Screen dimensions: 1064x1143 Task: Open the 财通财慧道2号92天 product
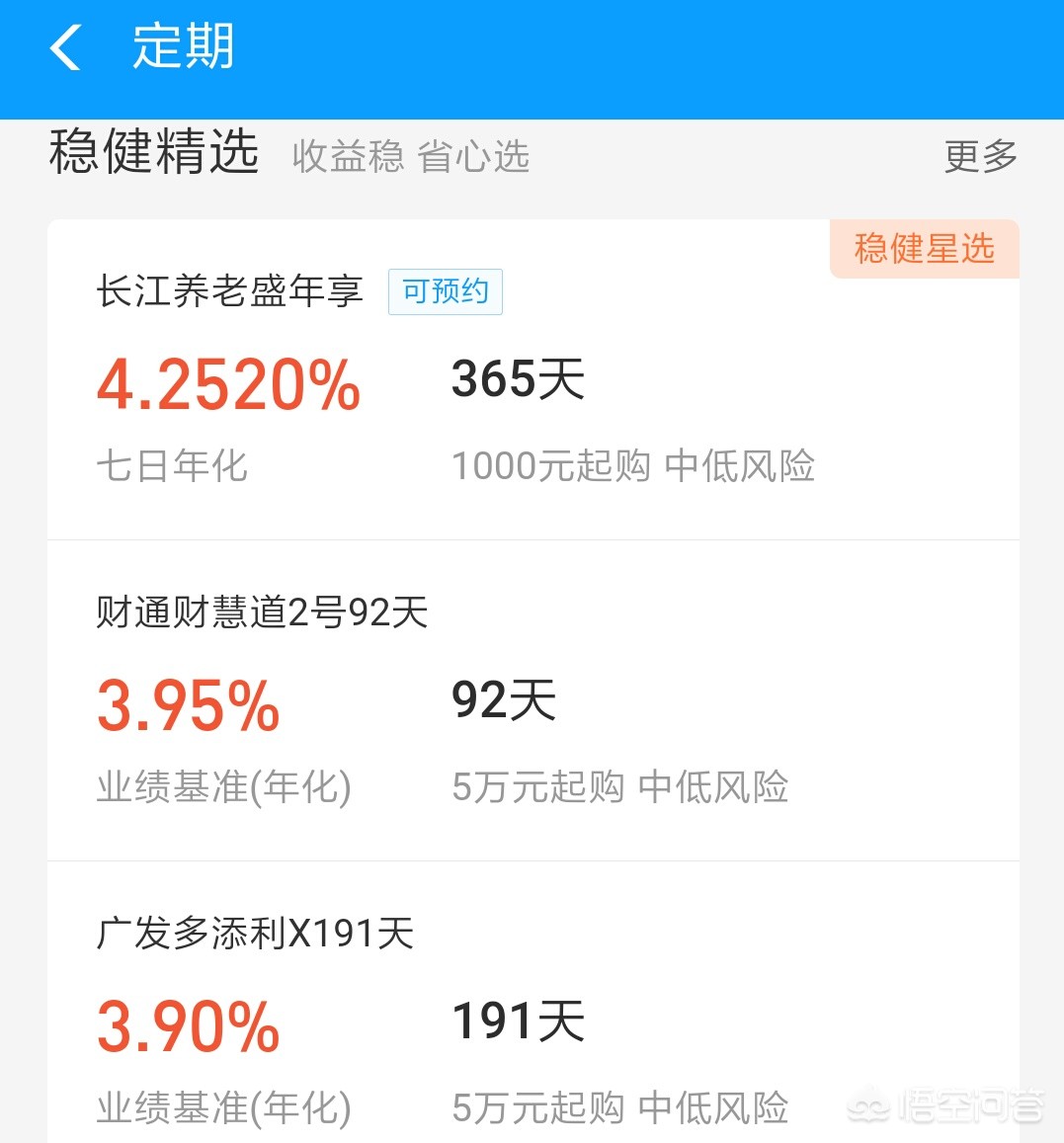[262, 612]
